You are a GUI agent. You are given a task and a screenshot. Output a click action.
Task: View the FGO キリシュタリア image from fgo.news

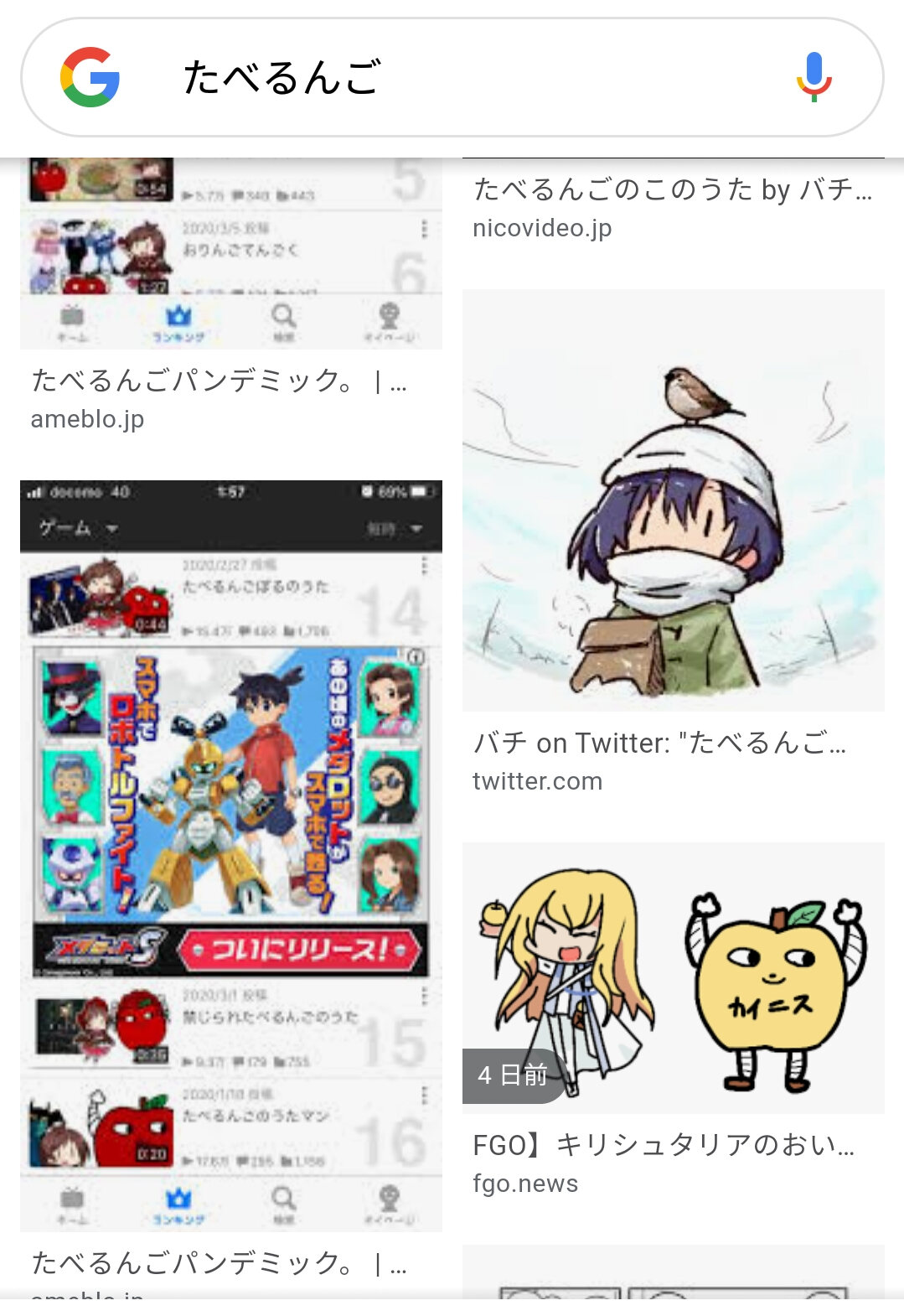point(673,977)
